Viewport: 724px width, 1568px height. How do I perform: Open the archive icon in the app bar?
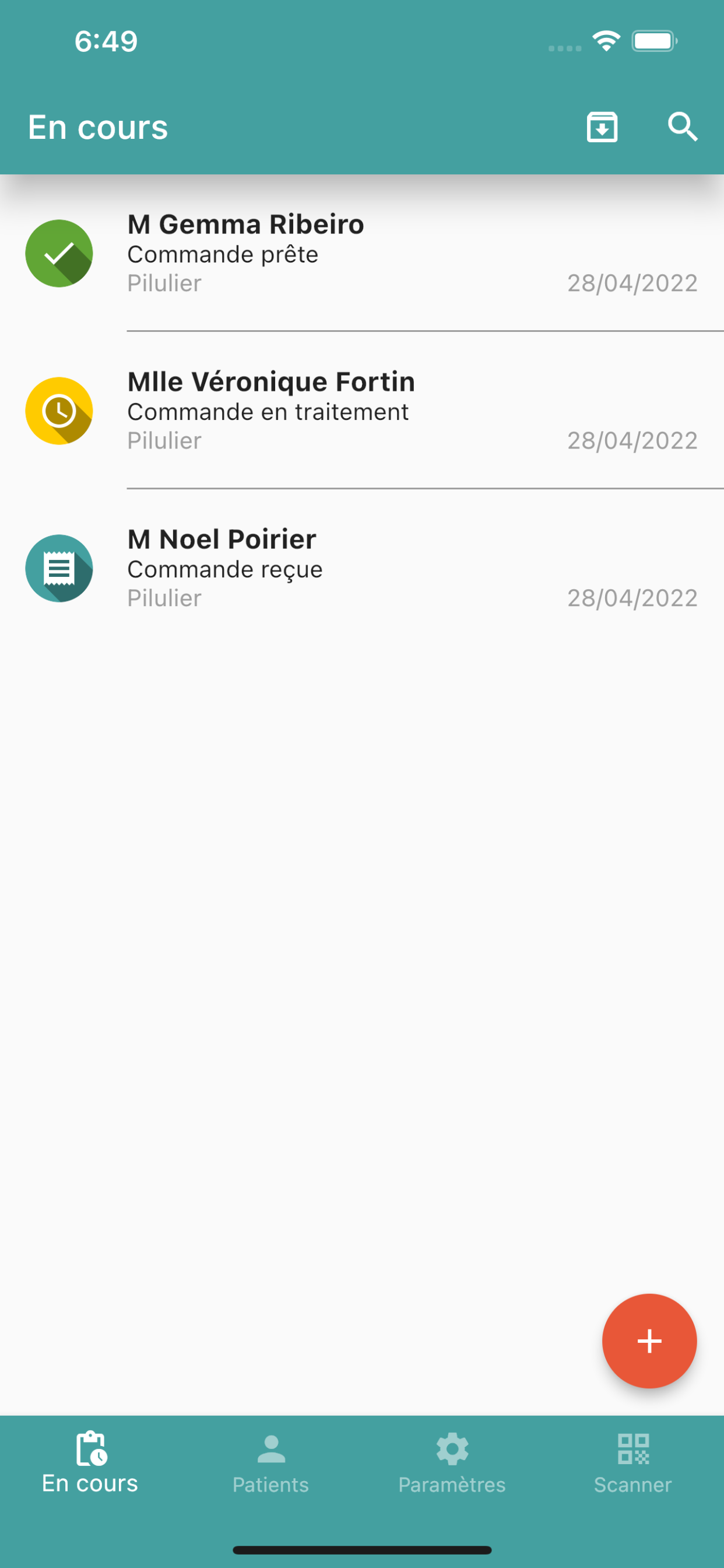coord(602,127)
